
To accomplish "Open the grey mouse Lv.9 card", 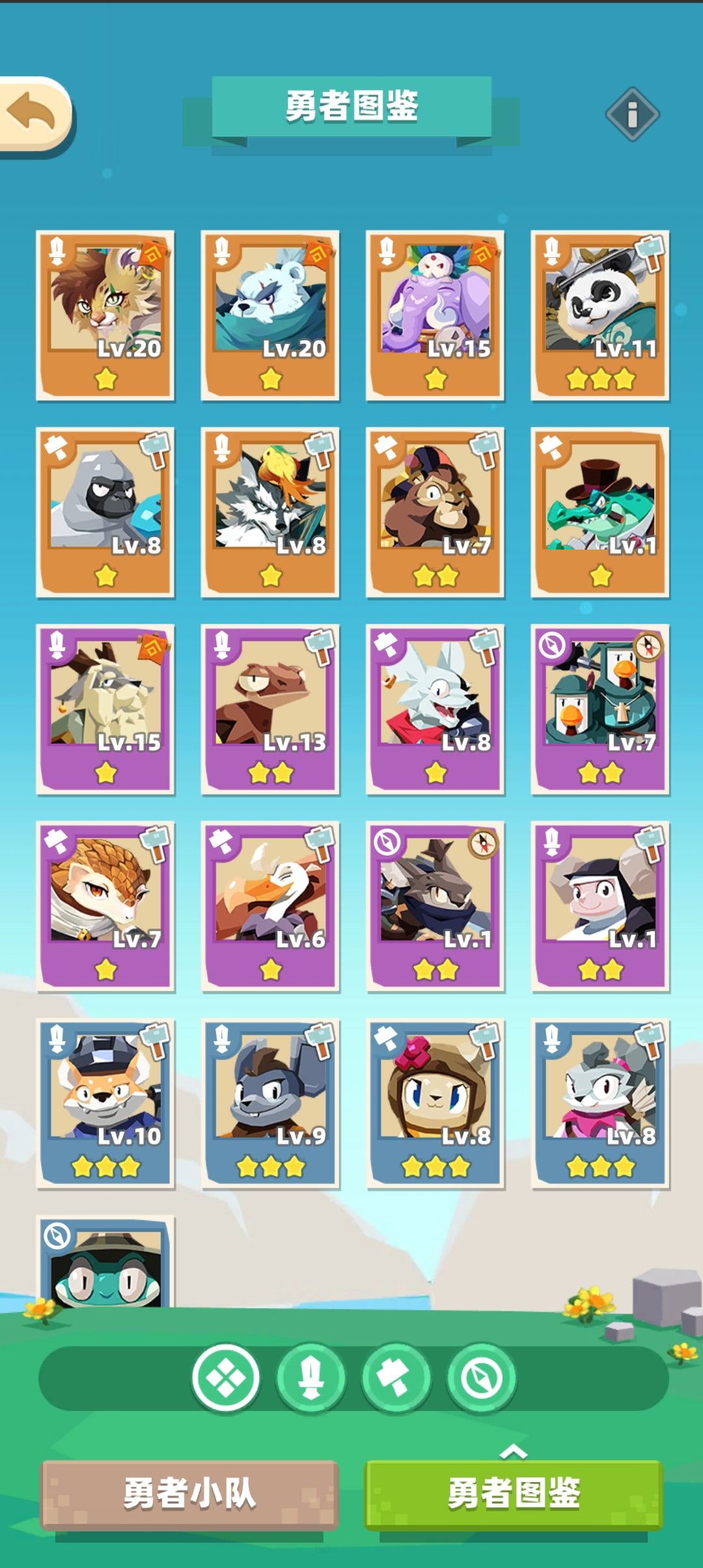I will 270,1104.
